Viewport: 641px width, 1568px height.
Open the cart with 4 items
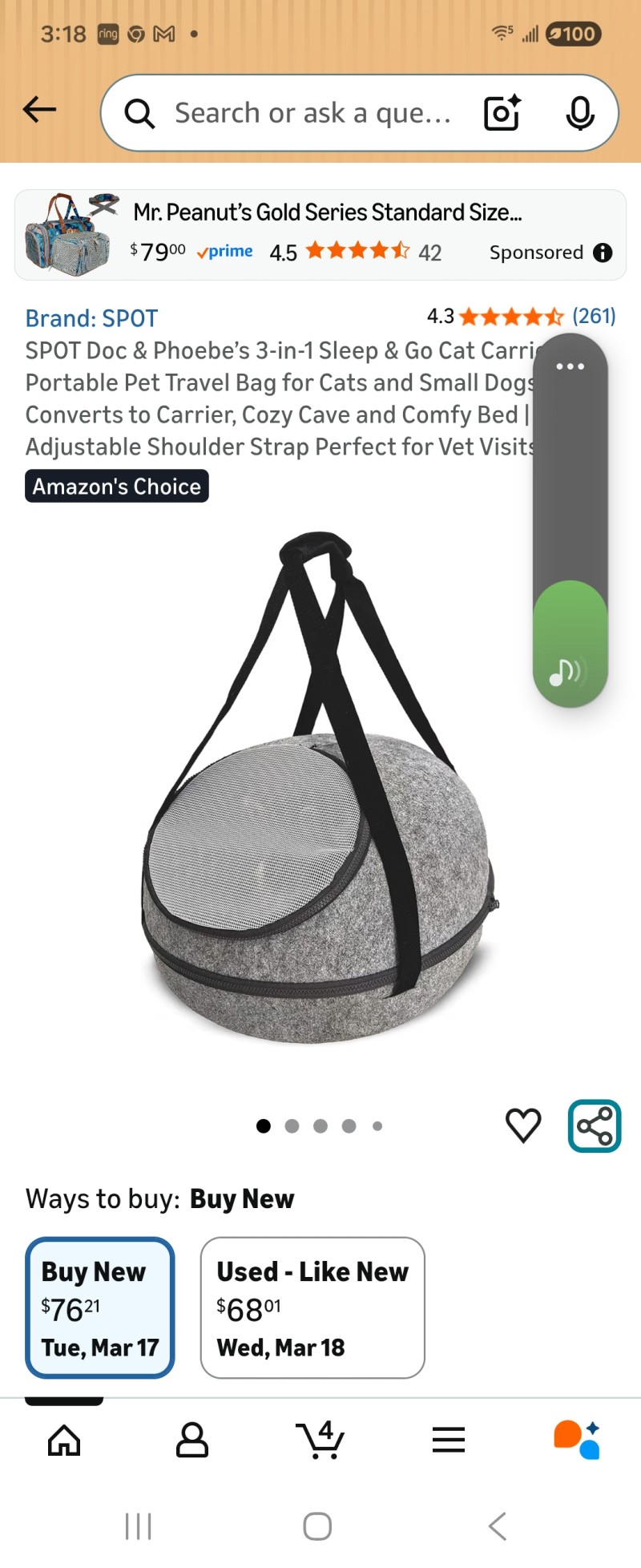[x=320, y=1441]
